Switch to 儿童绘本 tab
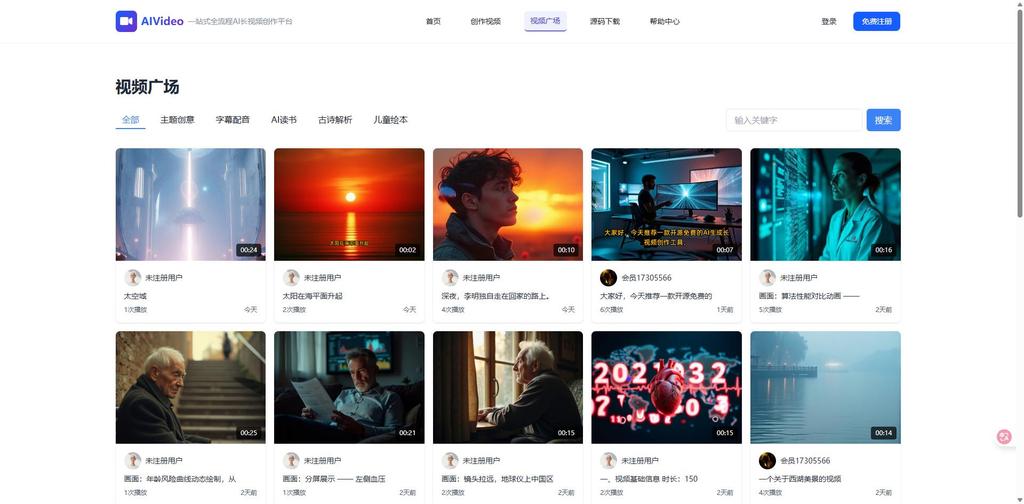This screenshot has width=1024, height=504. click(390, 120)
